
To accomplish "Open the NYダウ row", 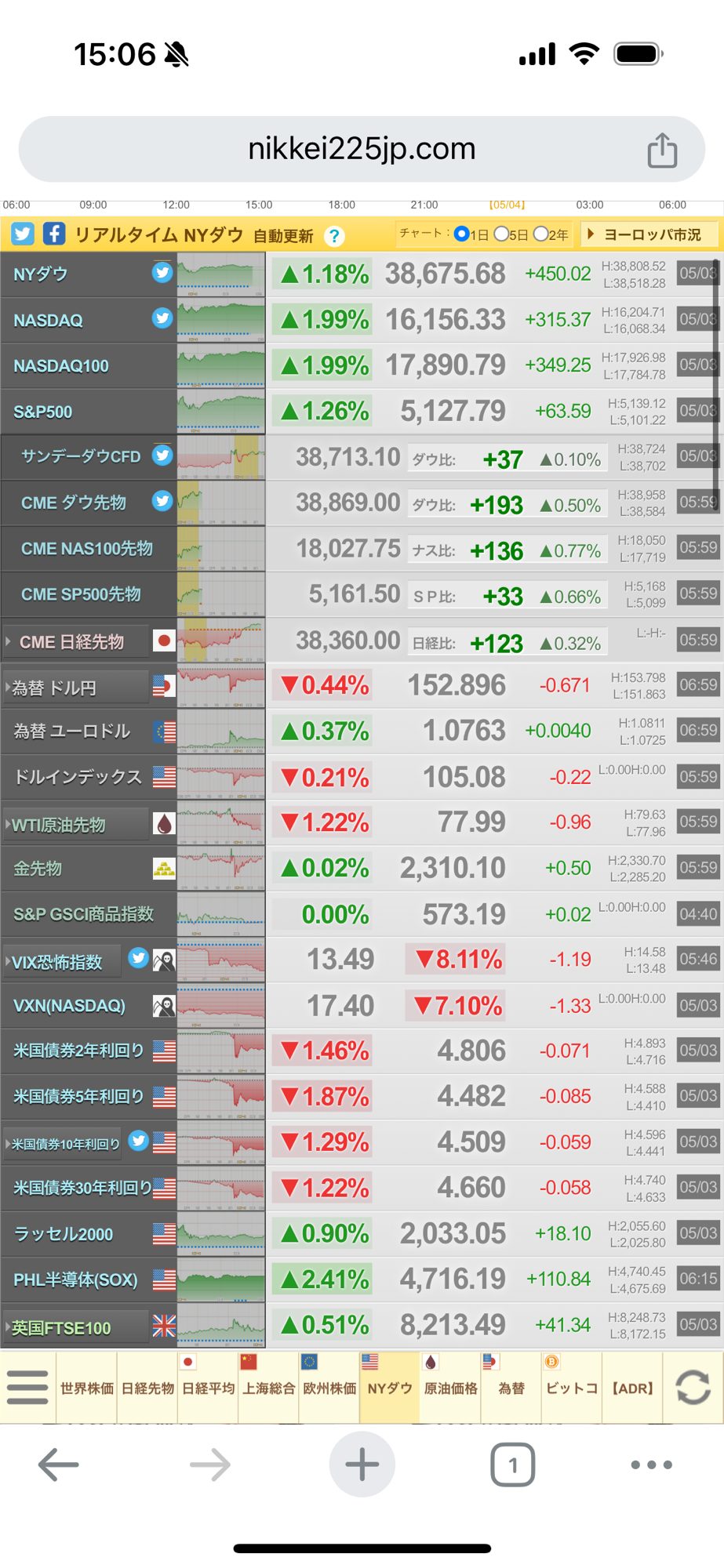I will point(41,274).
